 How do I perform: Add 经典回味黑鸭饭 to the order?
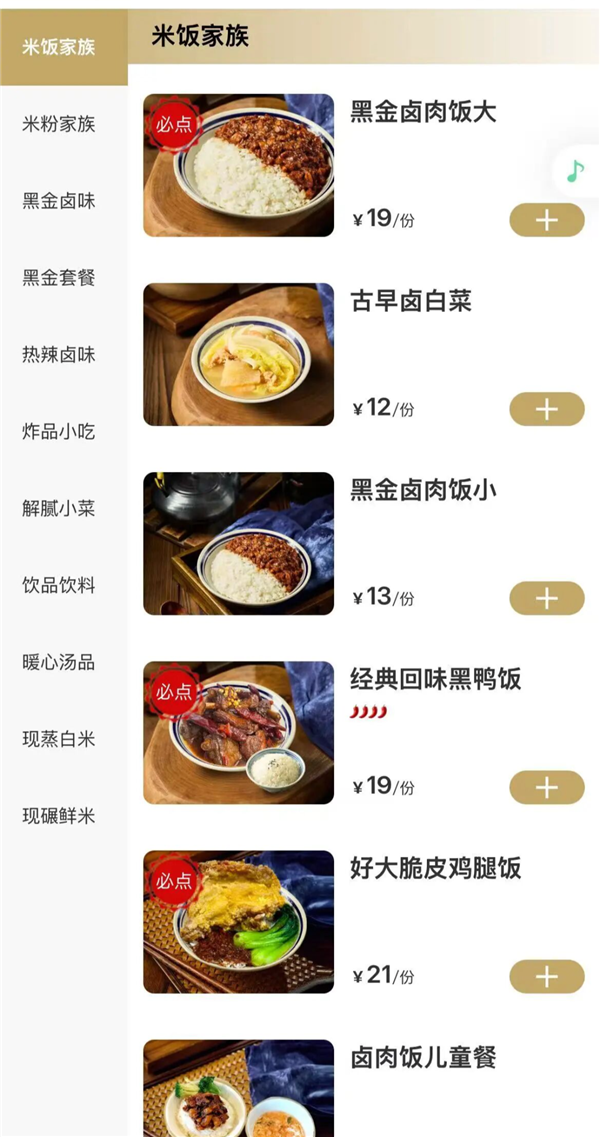click(546, 787)
